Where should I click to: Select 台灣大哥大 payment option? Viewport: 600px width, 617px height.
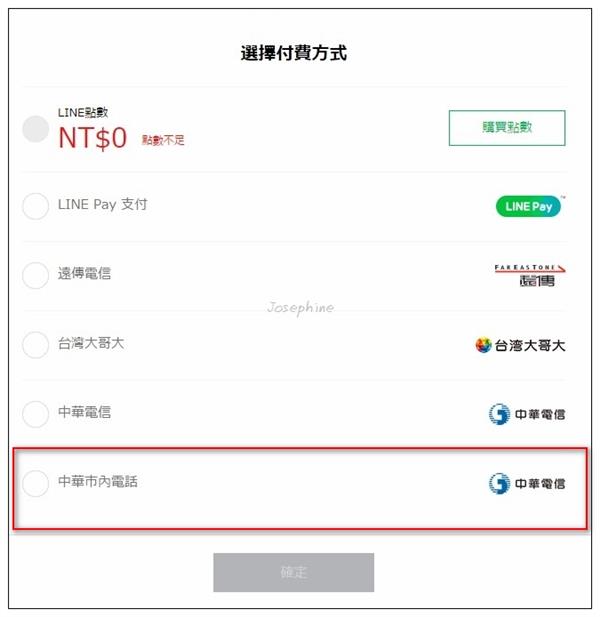(36, 345)
